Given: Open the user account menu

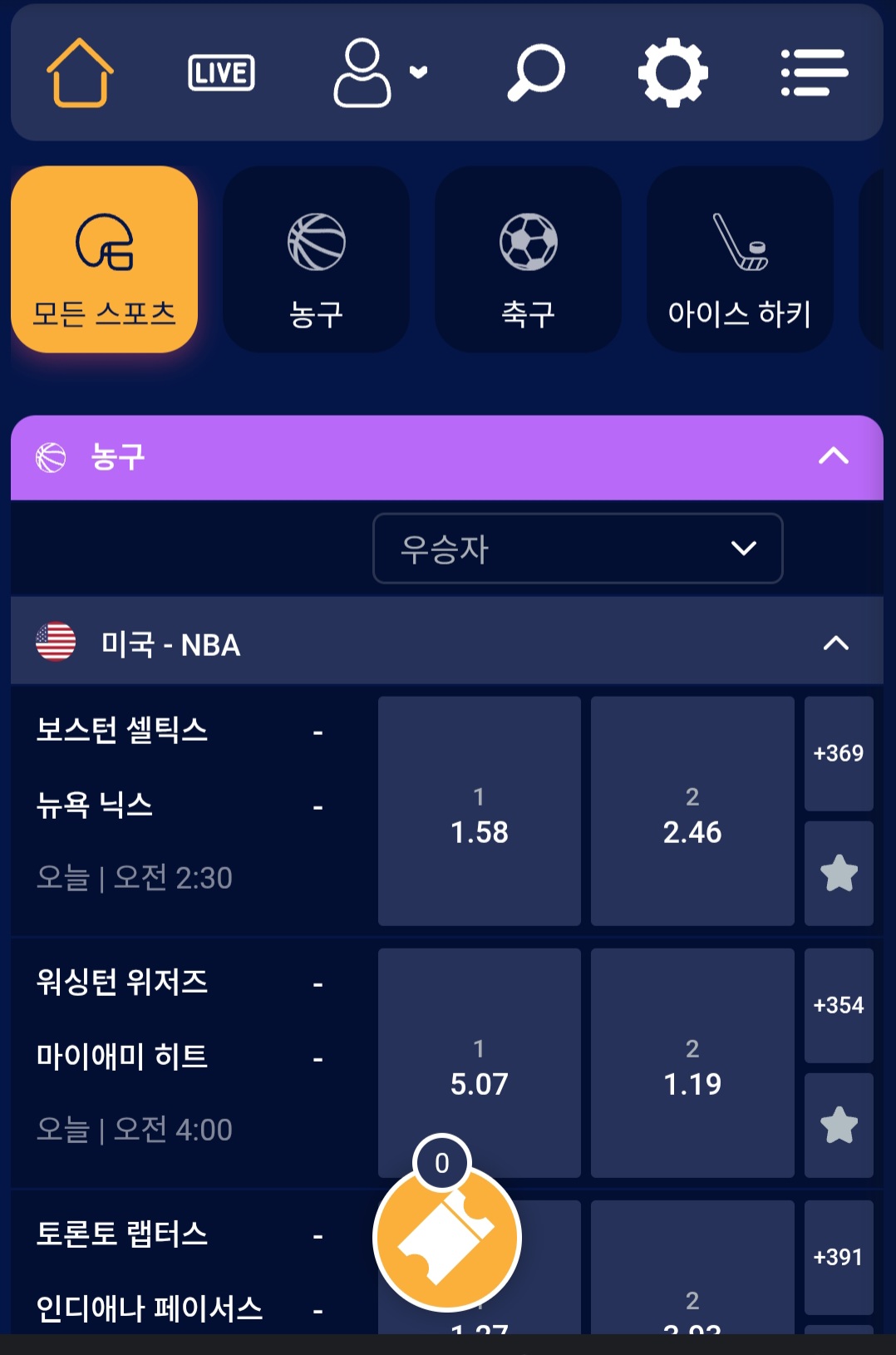Looking at the screenshot, I should (x=378, y=72).
